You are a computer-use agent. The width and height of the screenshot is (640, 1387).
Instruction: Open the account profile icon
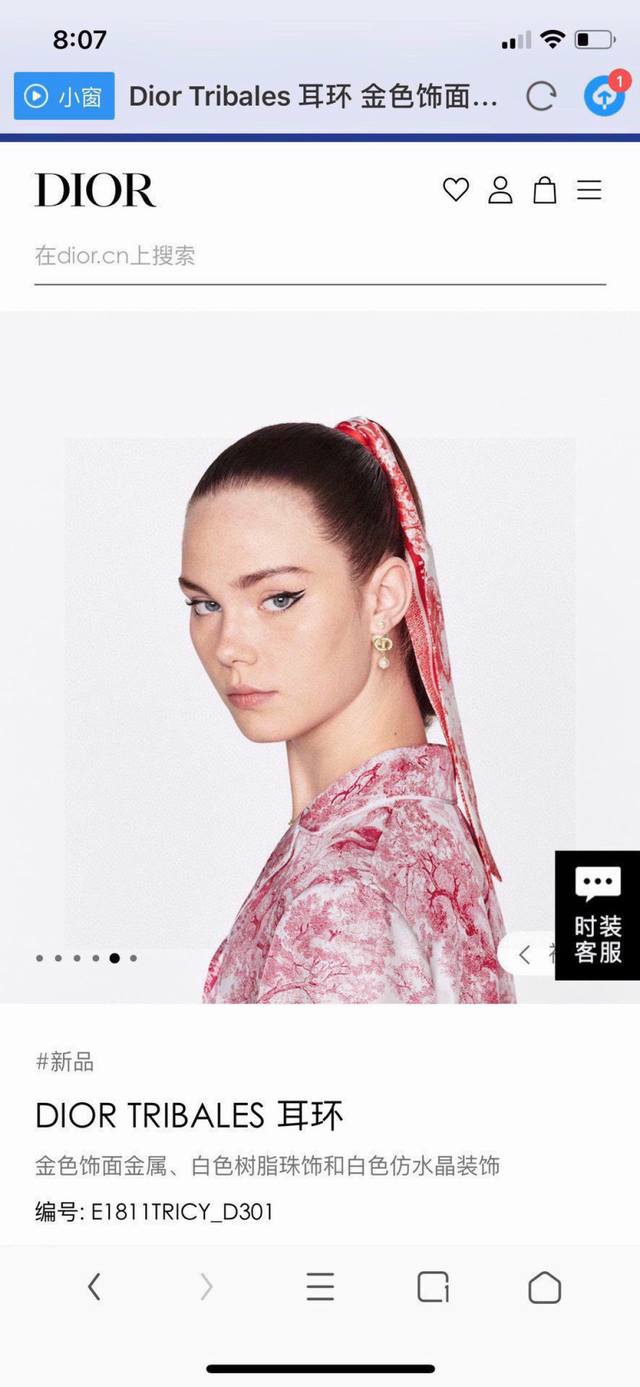(500, 189)
